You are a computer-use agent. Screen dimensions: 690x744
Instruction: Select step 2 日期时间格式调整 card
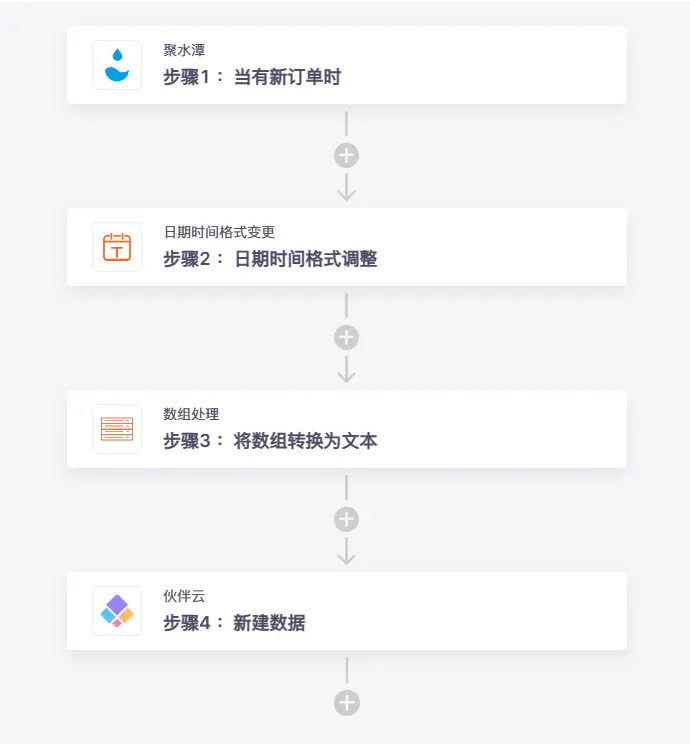tap(346, 247)
